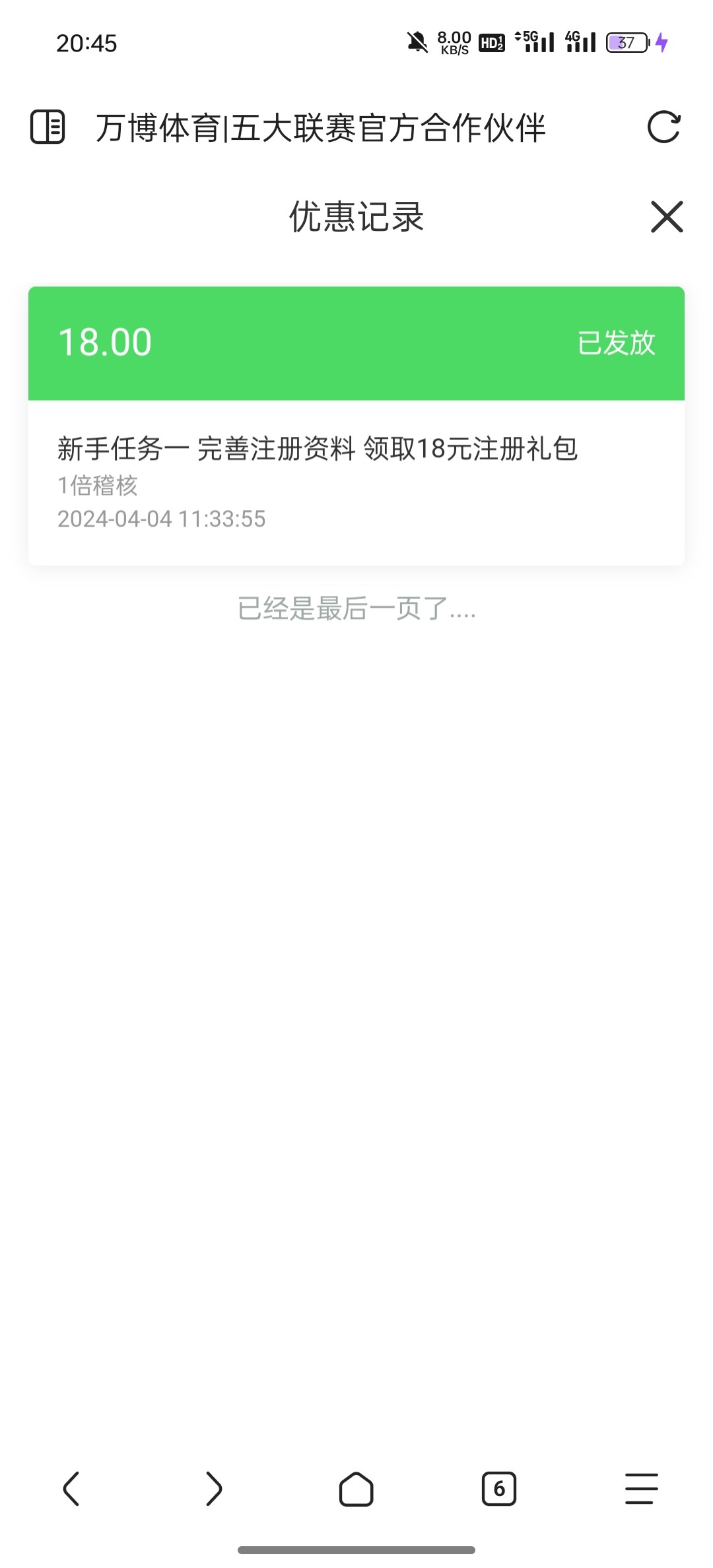
Task: Go forward to the next page
Action: click(213, 1489)
